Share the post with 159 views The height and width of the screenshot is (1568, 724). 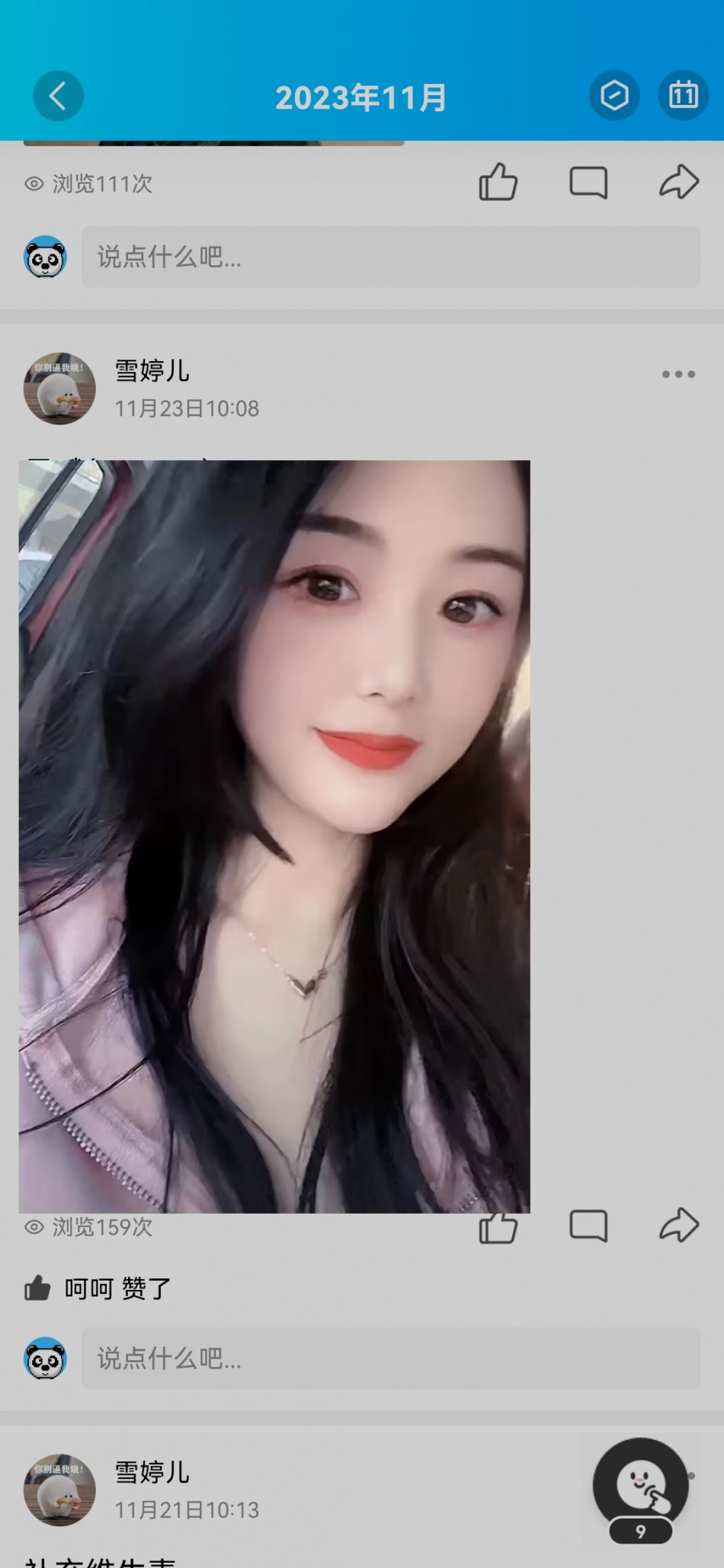(678, 1227)
